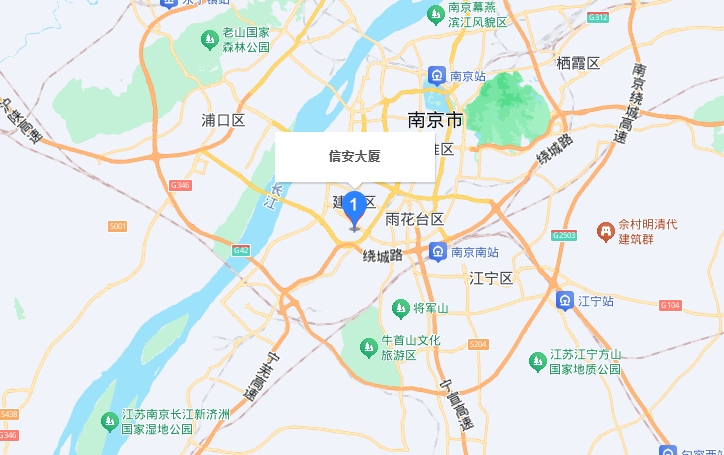Viewport: 724px width, 455px height.
Task: Tap the blue marker numbered 1
Action: [353, 207]
